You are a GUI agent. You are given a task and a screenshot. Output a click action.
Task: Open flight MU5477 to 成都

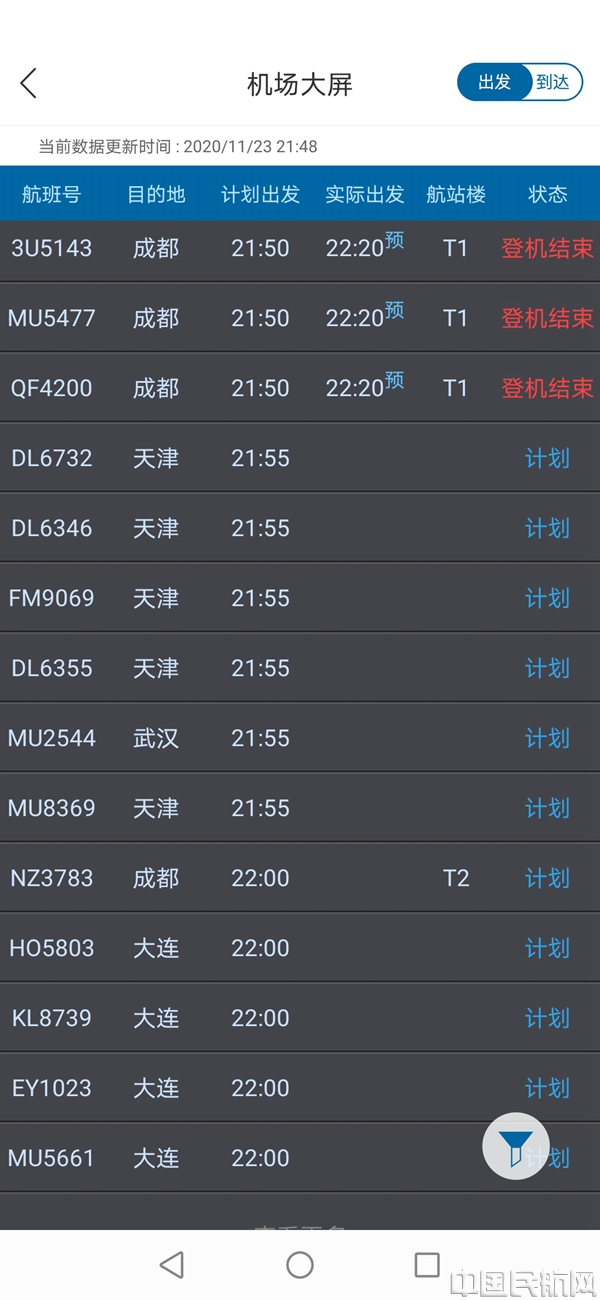(x=300, y=317)
